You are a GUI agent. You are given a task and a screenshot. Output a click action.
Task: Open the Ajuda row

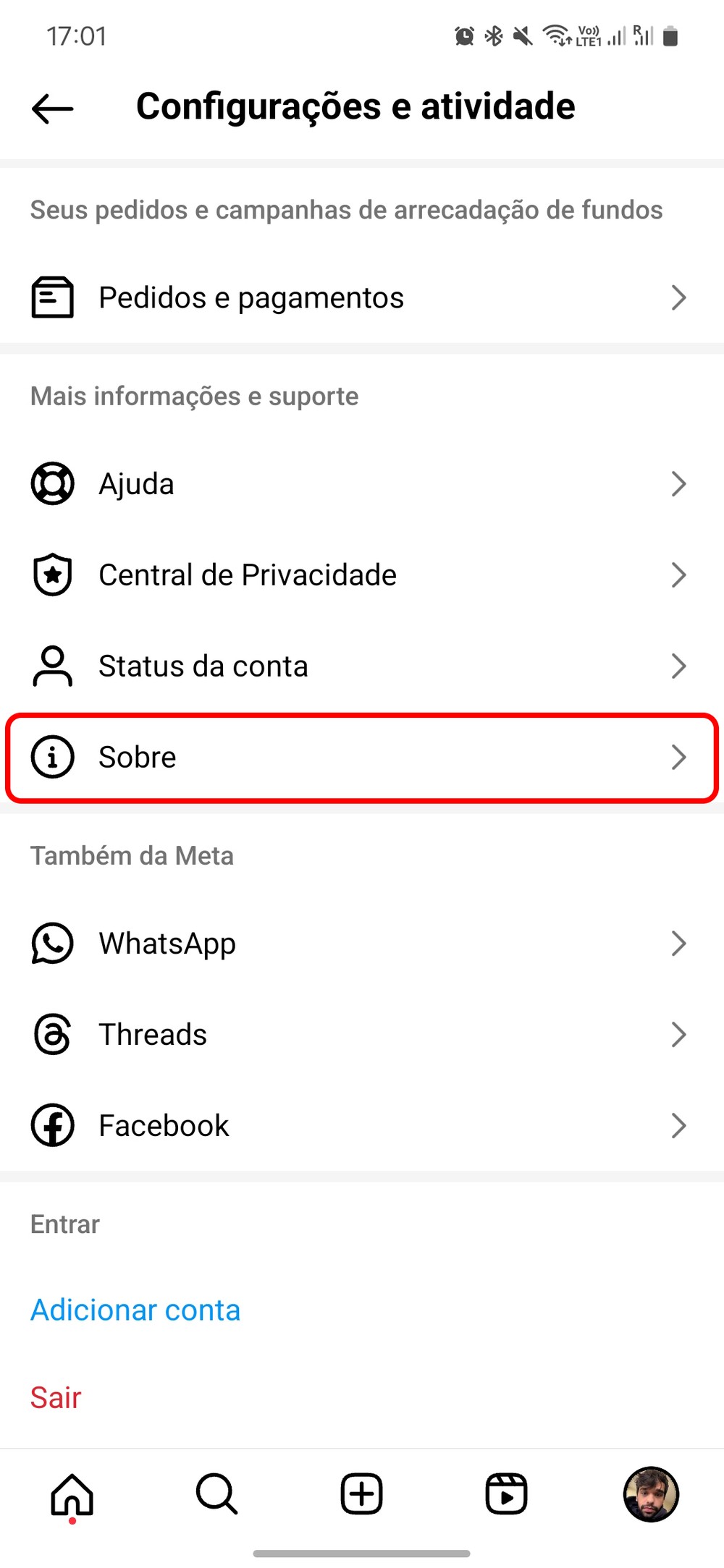coord(361,483)
